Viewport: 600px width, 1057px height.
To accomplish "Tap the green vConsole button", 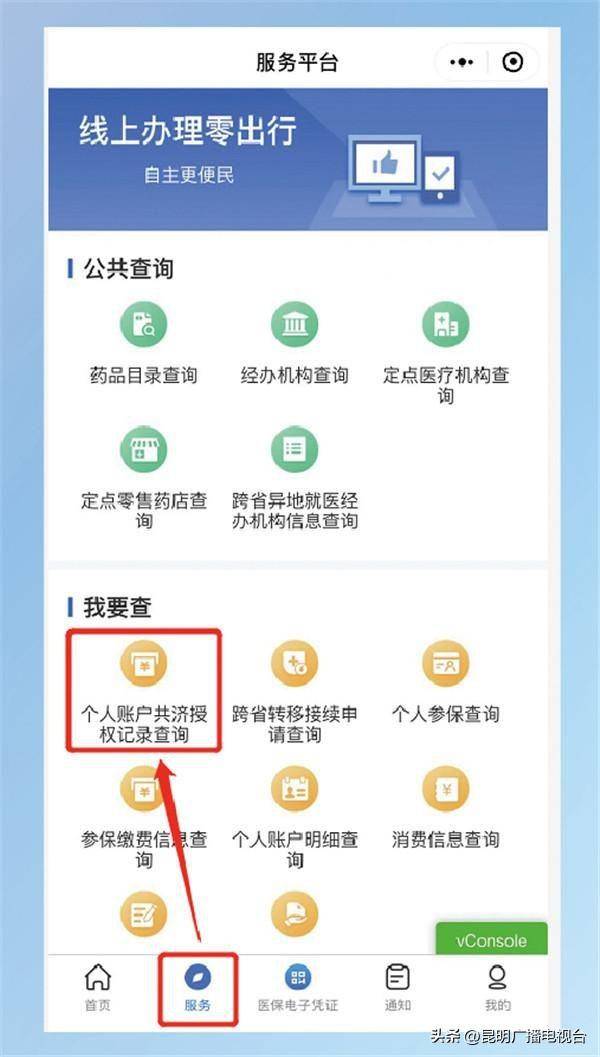I will point(491,940).
